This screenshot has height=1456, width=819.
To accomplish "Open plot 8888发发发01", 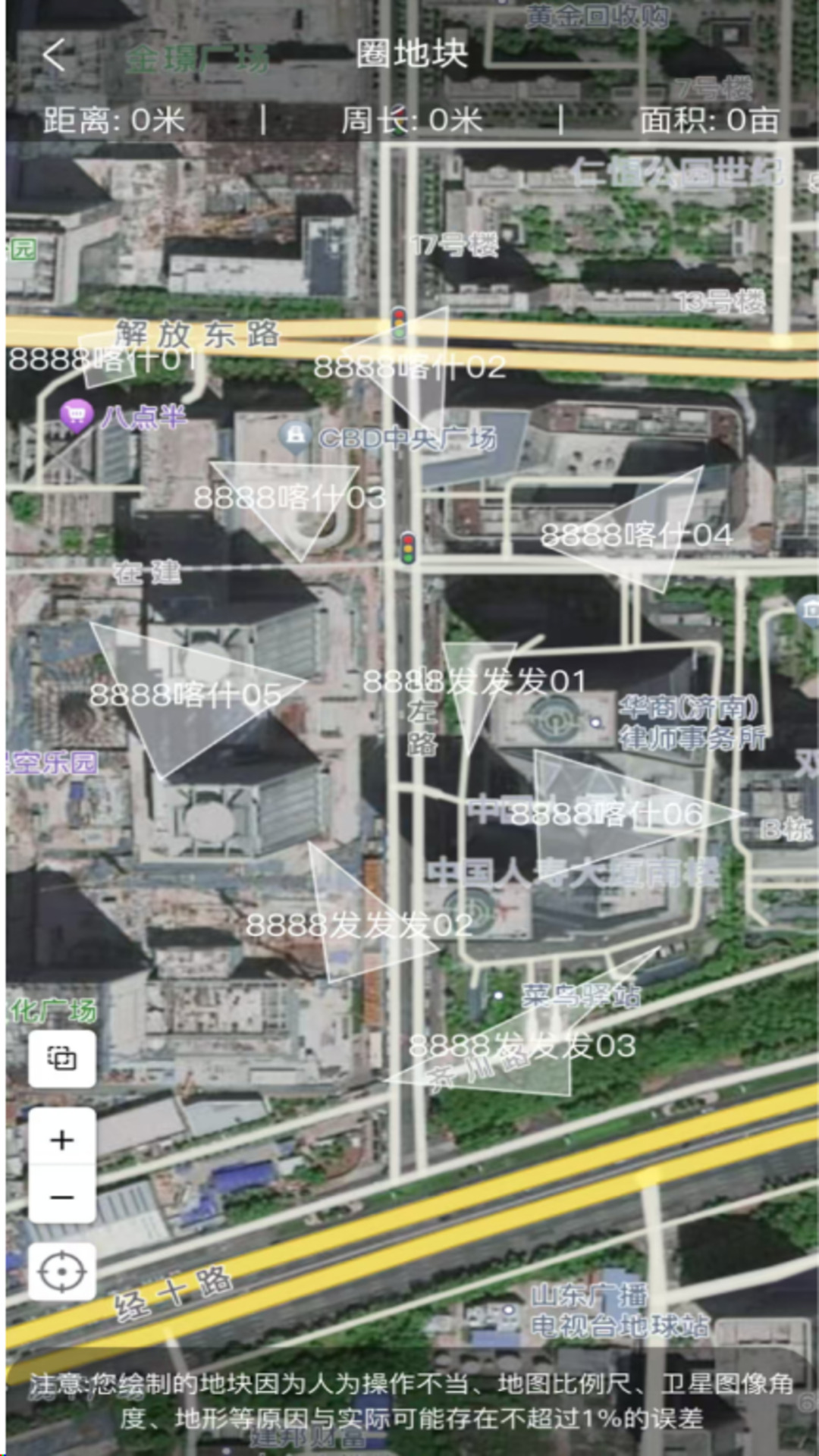I will (x=474, y=681).
